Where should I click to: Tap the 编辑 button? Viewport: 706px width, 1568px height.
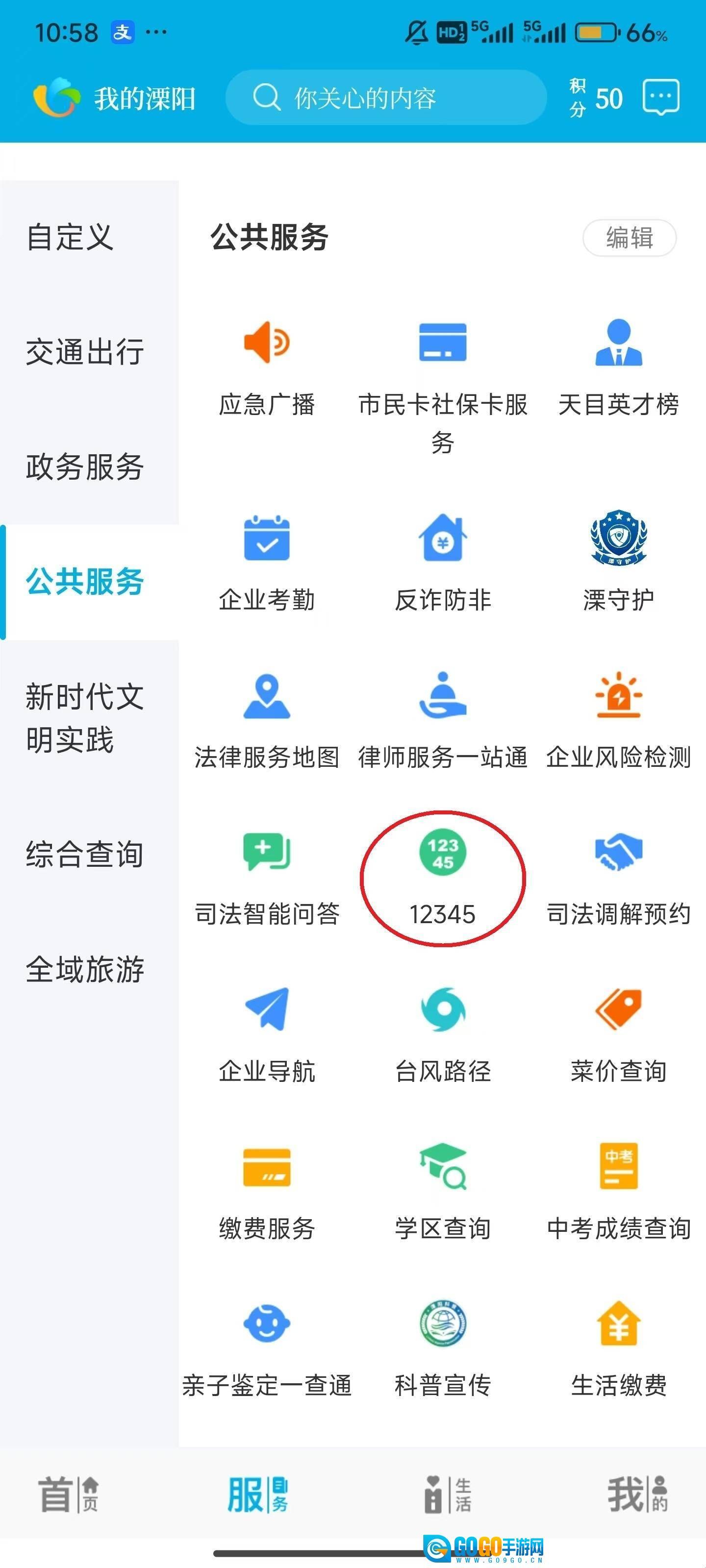629,237
